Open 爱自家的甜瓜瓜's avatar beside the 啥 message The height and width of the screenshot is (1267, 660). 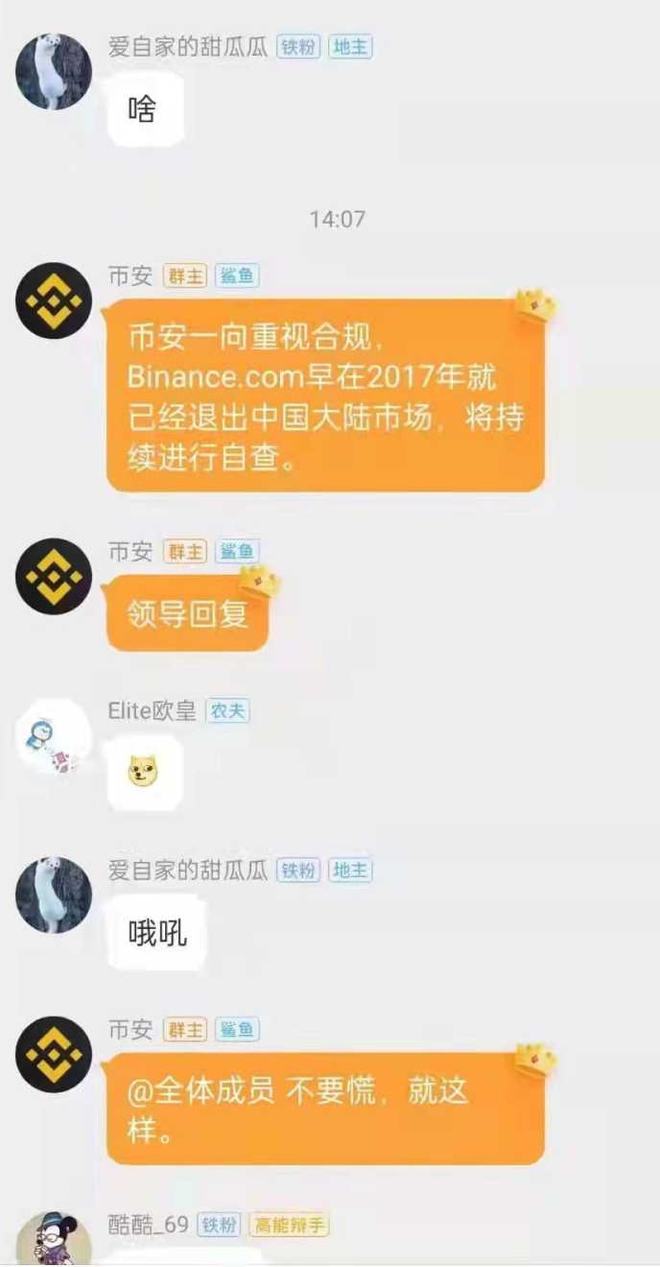[54, 72]
